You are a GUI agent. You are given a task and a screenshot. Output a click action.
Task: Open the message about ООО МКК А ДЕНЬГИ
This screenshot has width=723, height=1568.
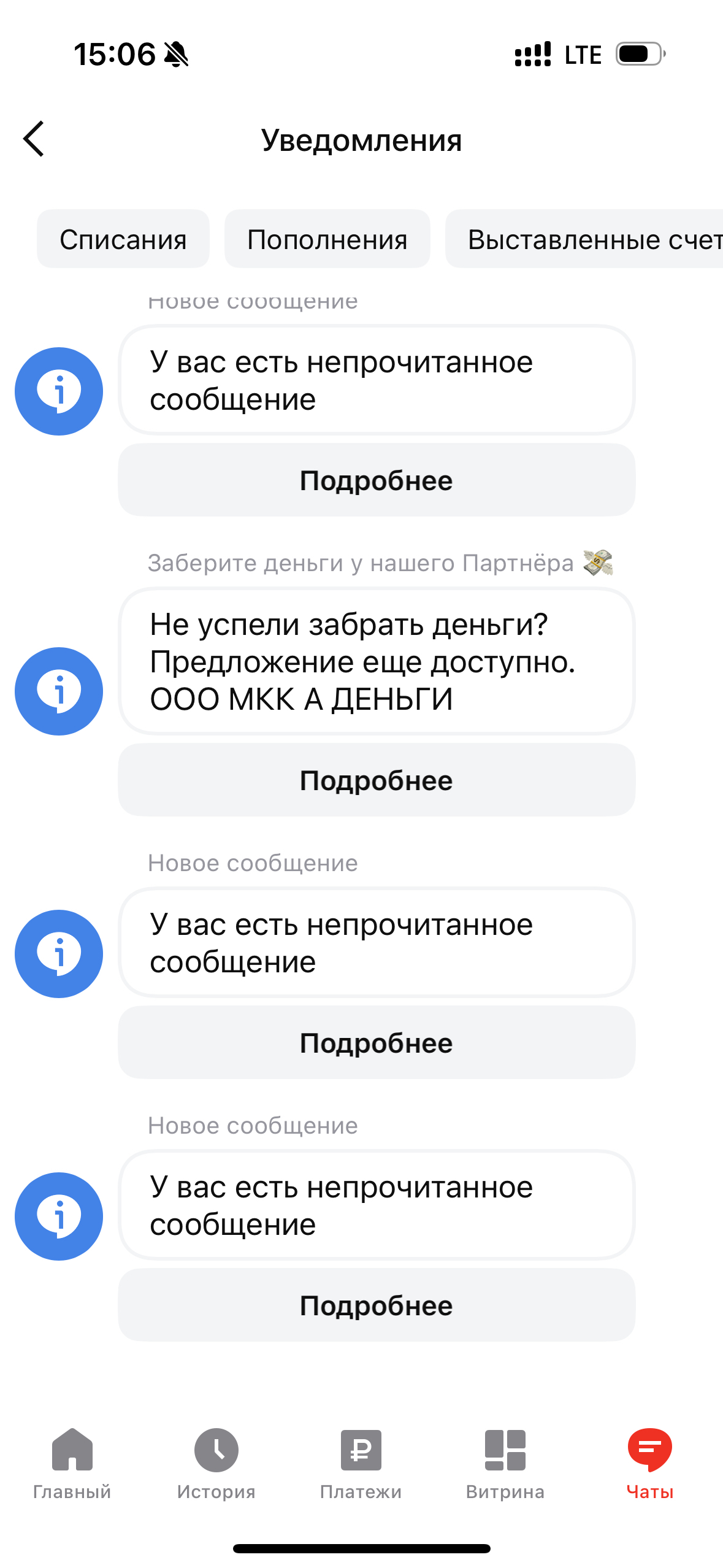(377, 661)
